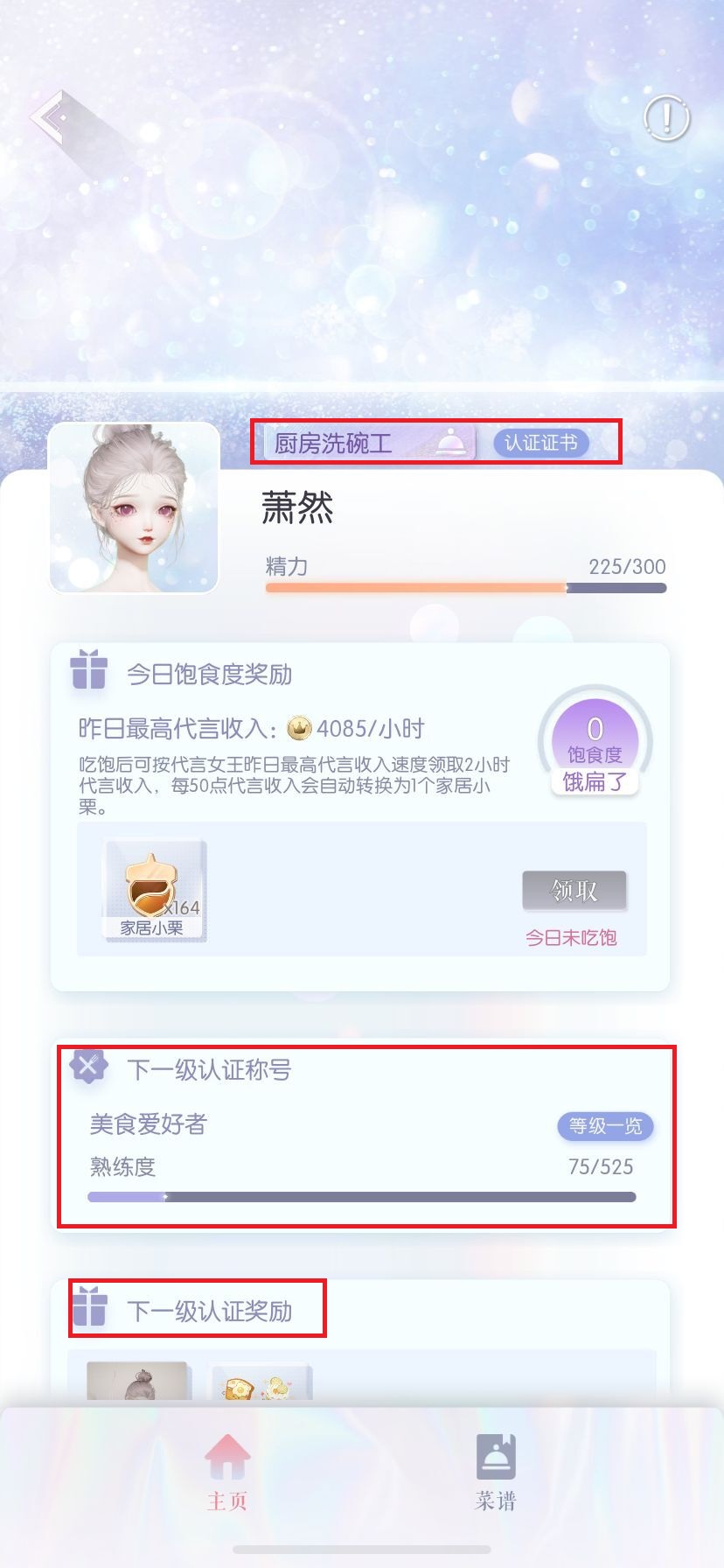724x1568 pixels.
Task: Tap the 领取 claim button
Action: pyautogui.click(x=574, y=891)
